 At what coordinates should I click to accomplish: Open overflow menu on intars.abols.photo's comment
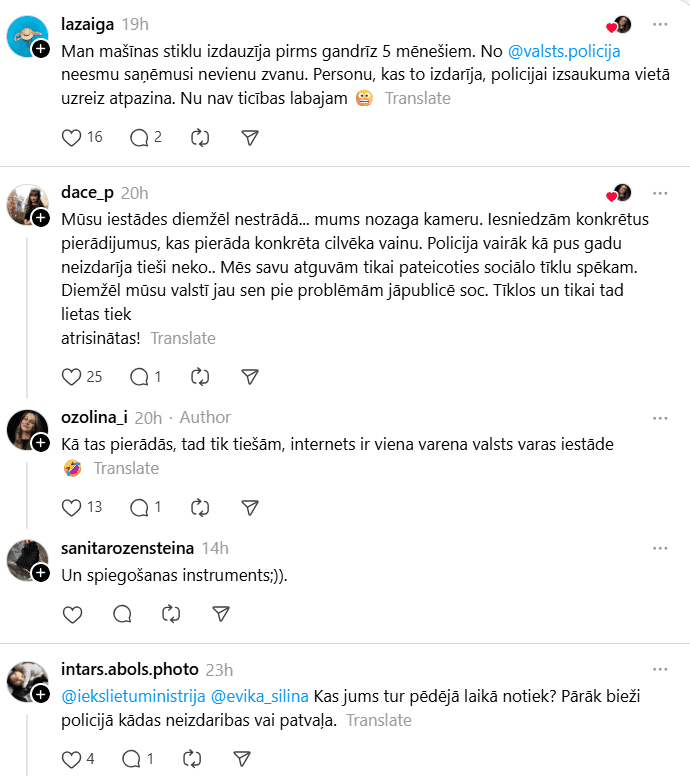click(660, 669)
